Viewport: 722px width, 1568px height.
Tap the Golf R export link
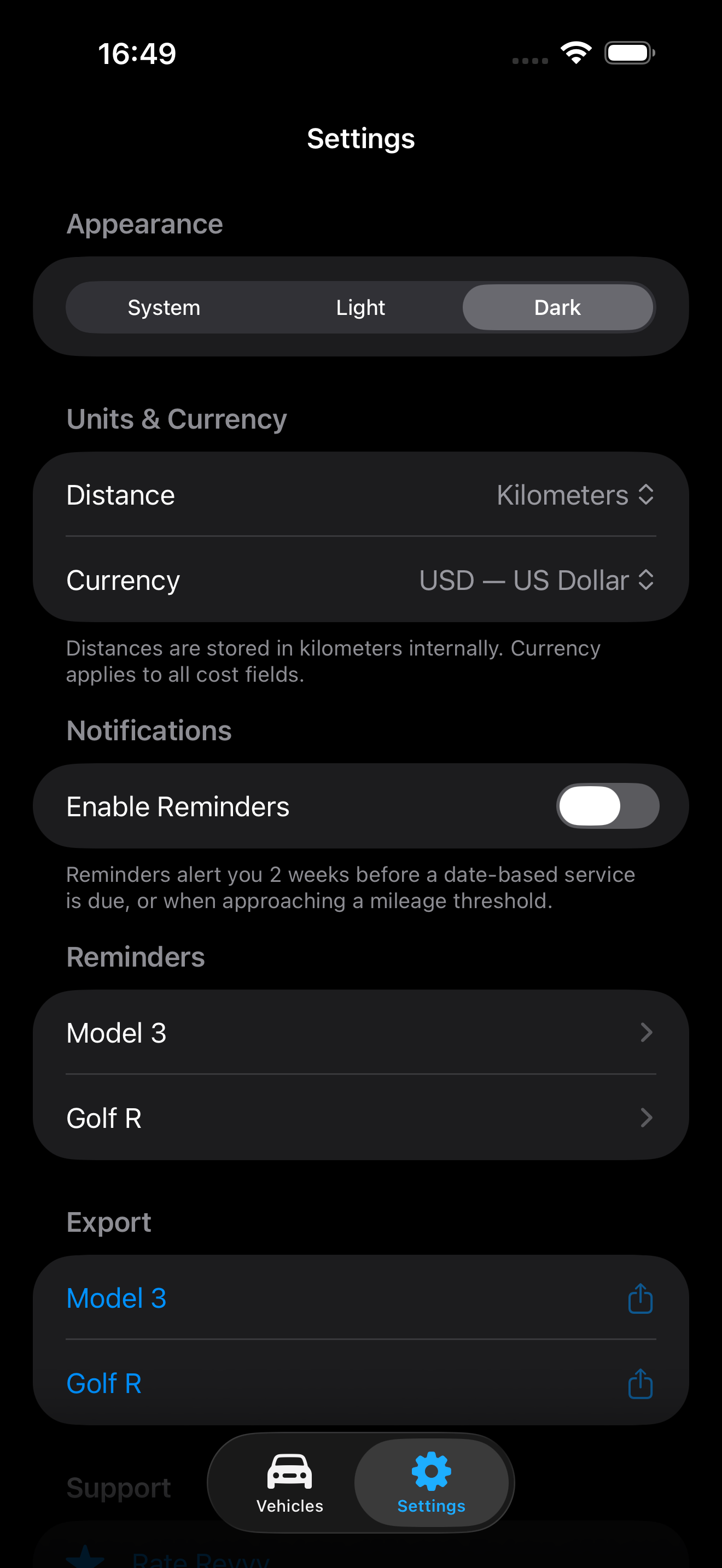[104, 1384]
